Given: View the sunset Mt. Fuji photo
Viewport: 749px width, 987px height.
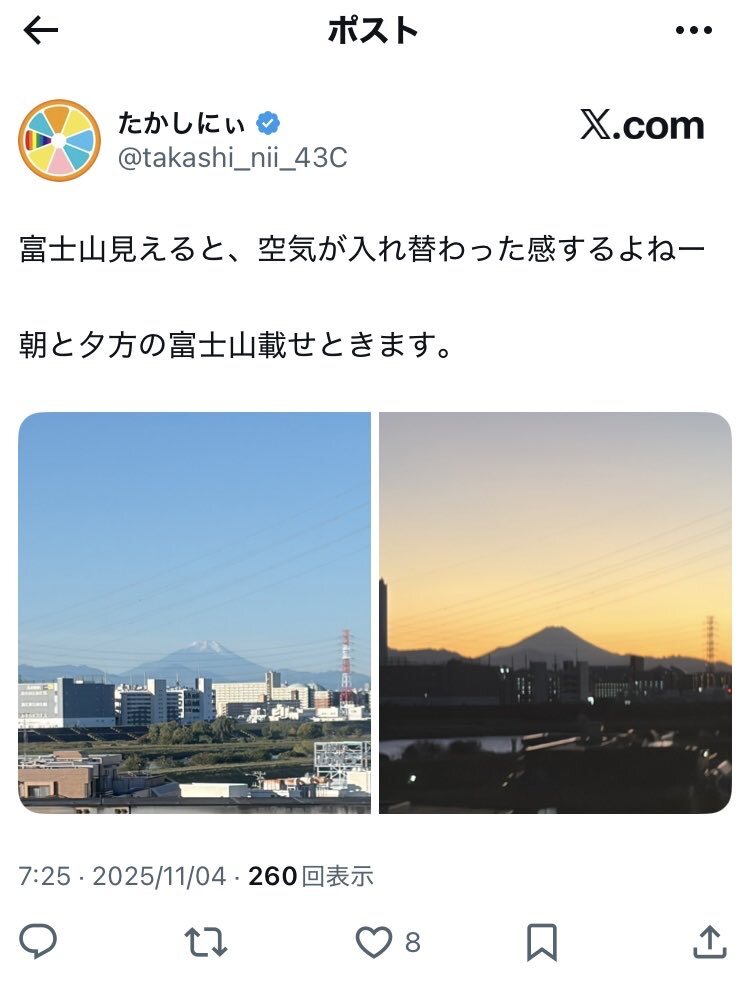Looking at the screenshot, I should 555,612.
